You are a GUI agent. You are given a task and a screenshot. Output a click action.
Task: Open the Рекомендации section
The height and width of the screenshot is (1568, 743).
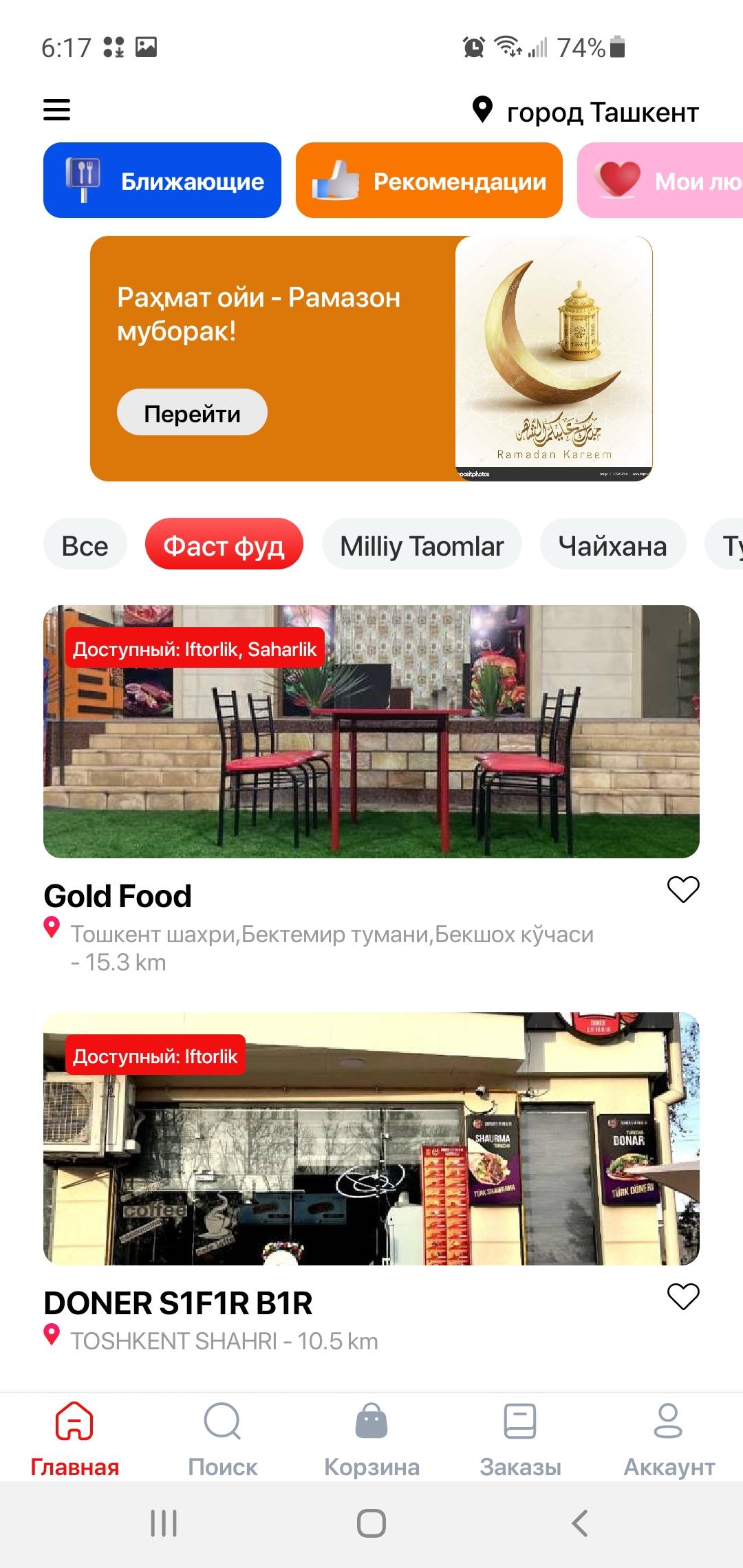click(x=429, y=180)
